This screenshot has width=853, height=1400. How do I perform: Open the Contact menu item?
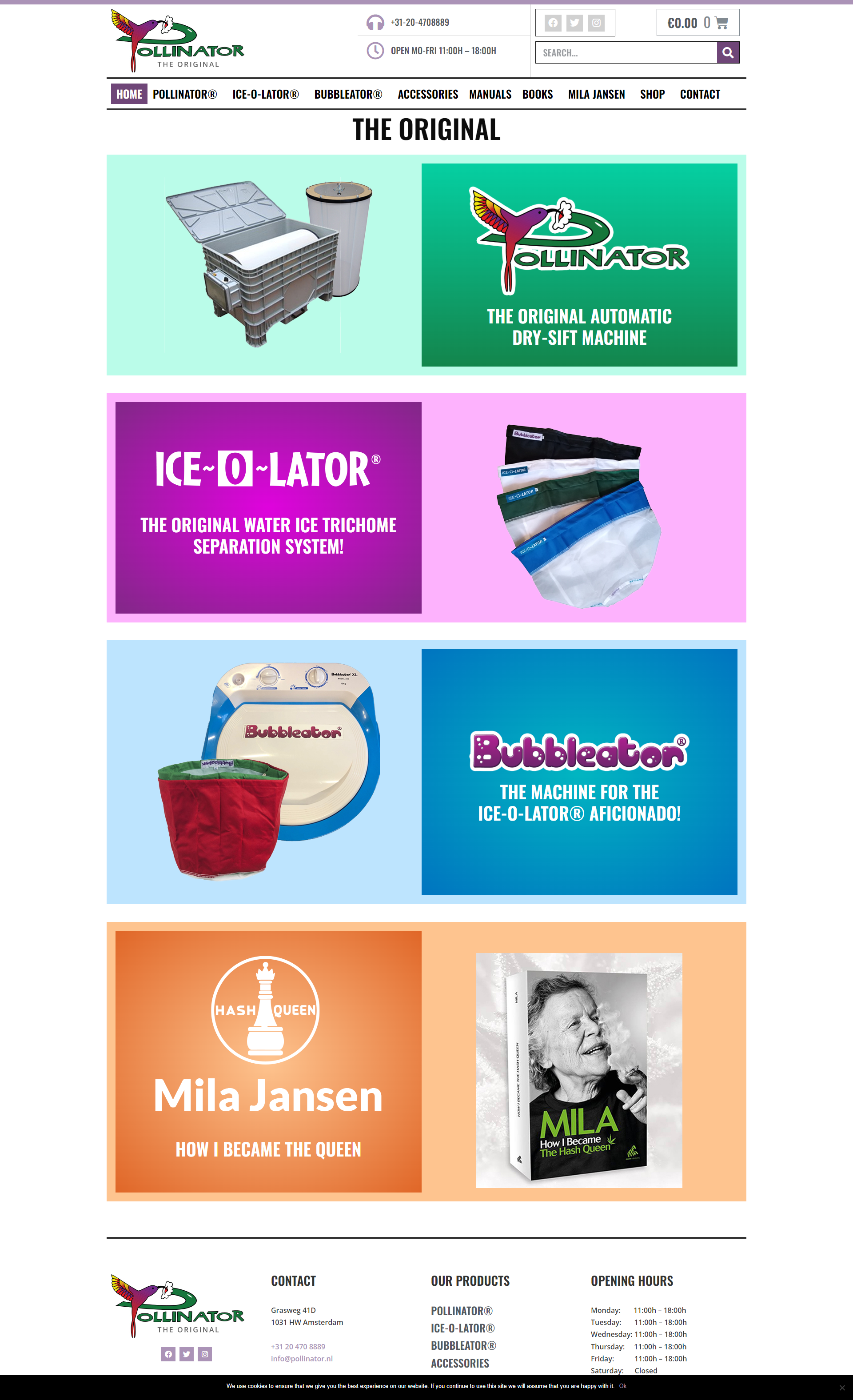tap(700, 94)
